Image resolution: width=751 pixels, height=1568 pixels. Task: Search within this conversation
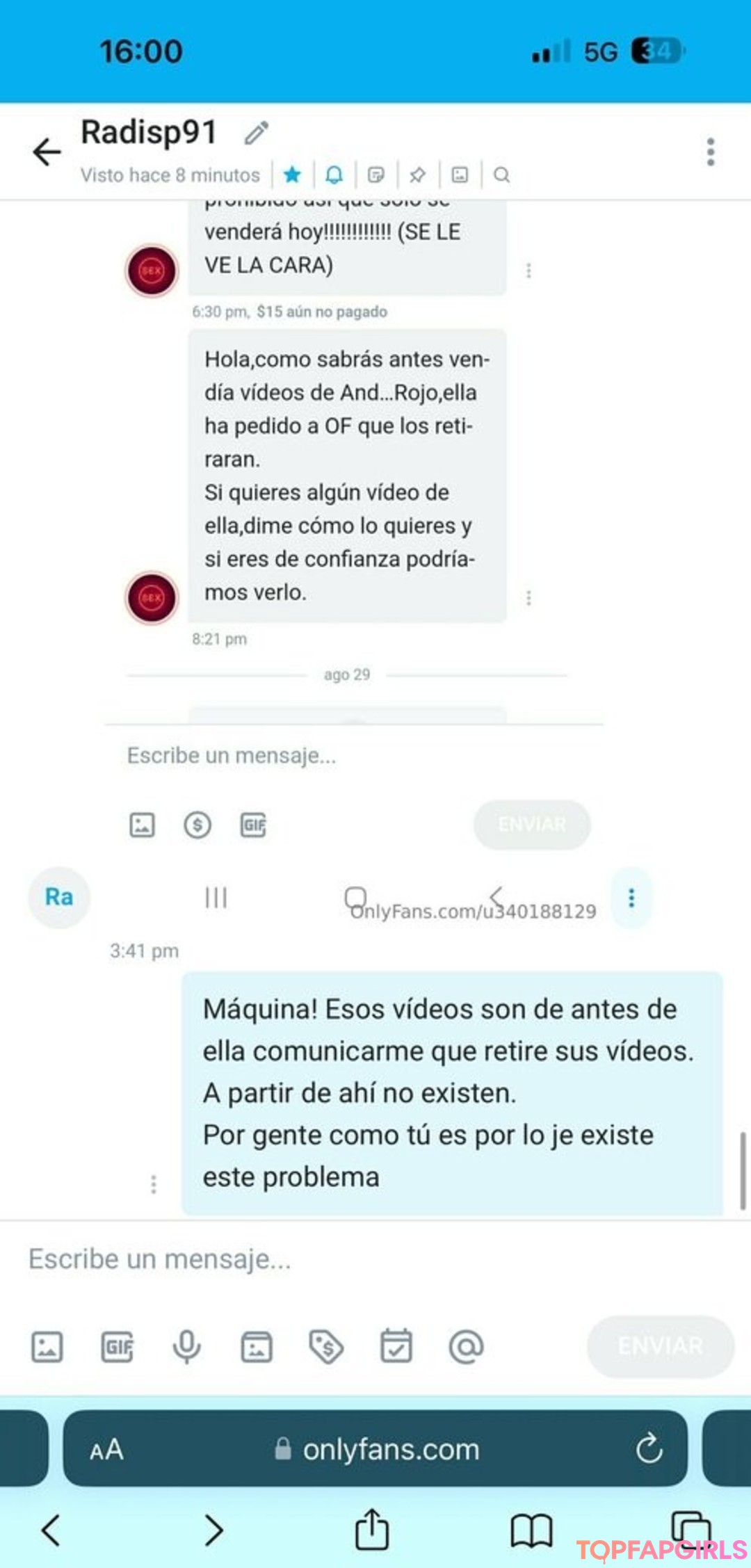501,175
